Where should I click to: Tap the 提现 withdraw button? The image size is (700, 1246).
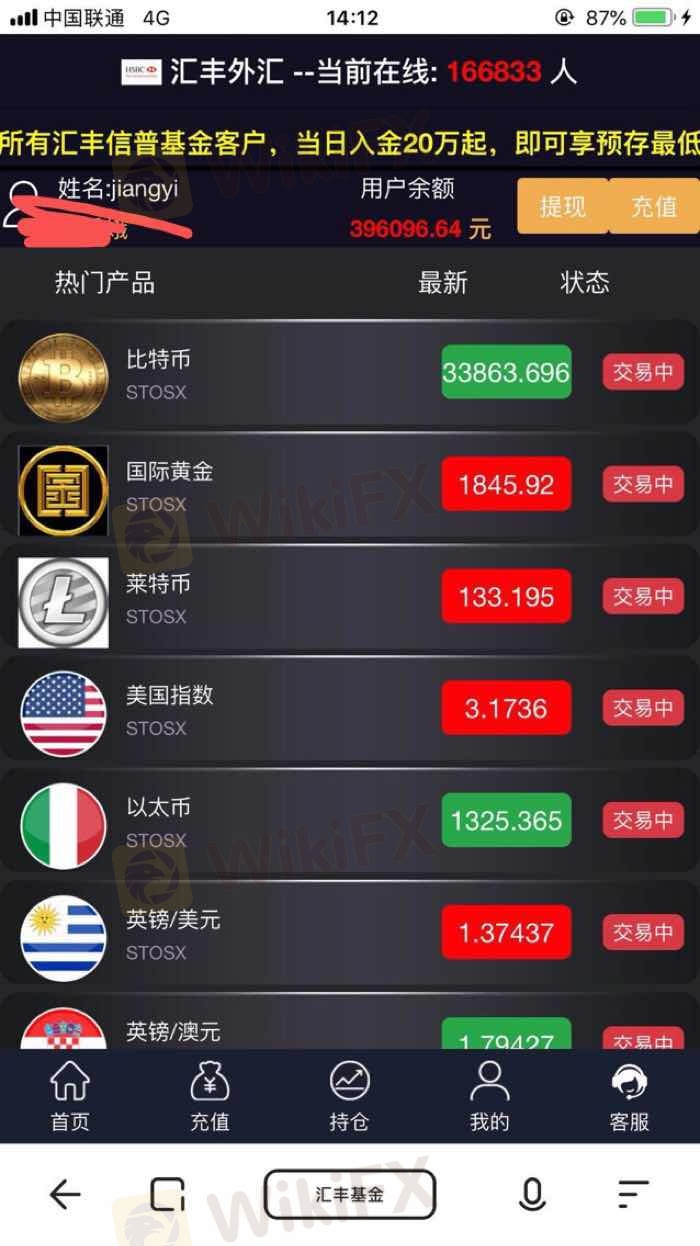click(562, 206)
